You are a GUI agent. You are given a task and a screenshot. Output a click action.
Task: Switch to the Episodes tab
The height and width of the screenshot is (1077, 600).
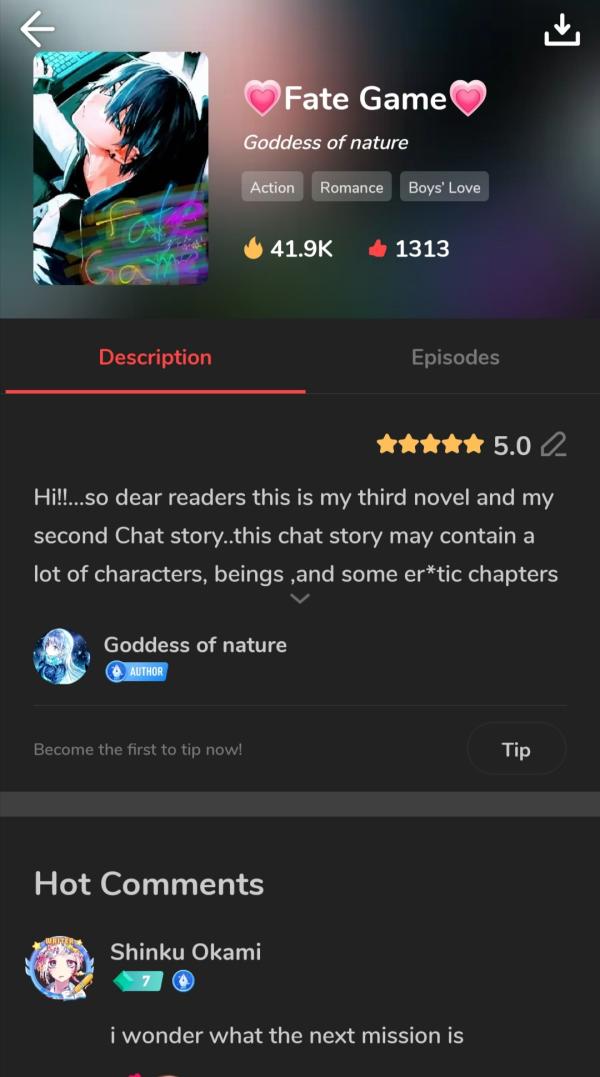tap(455, 357)
